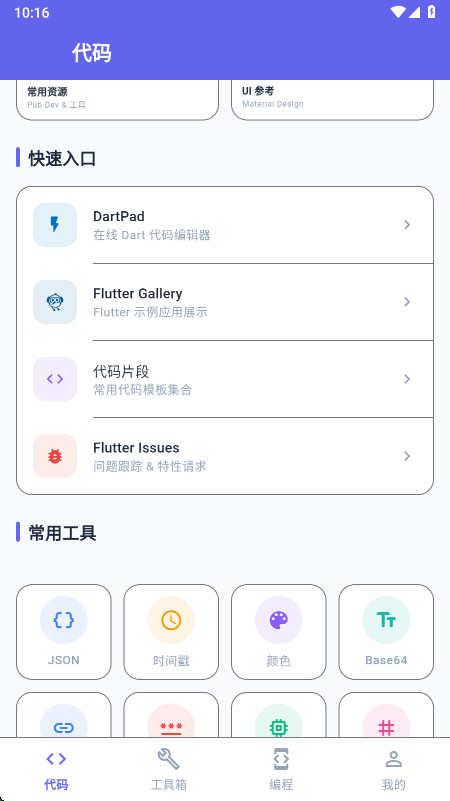Launch the JSON tool
The width and height of the screenshot is (450, 801).
(x=64, y=632)
